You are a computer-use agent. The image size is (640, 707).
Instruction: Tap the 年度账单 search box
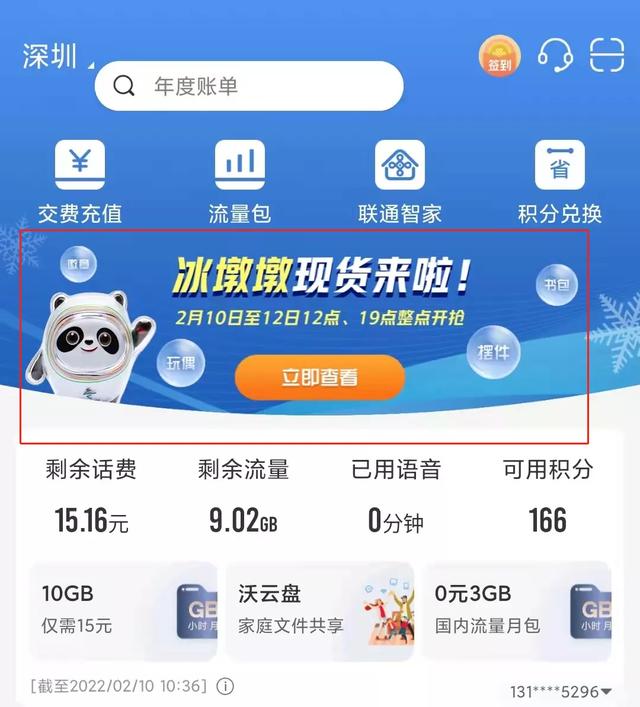click(x=248, y=86)
